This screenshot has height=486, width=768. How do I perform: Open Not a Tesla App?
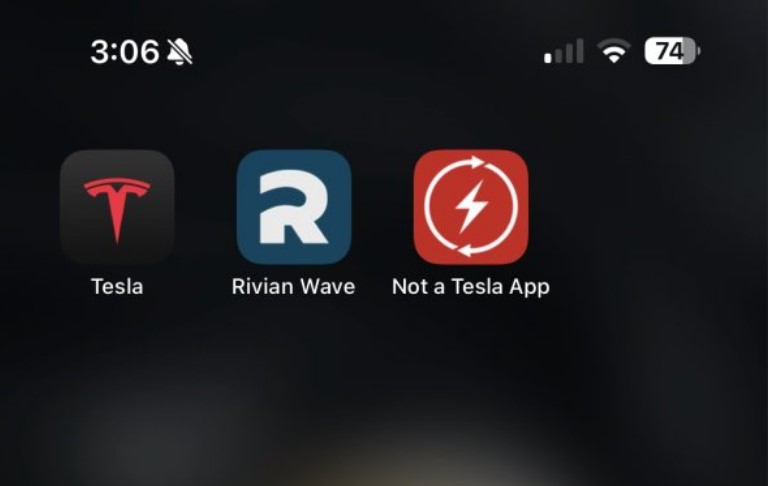point(471,207)
